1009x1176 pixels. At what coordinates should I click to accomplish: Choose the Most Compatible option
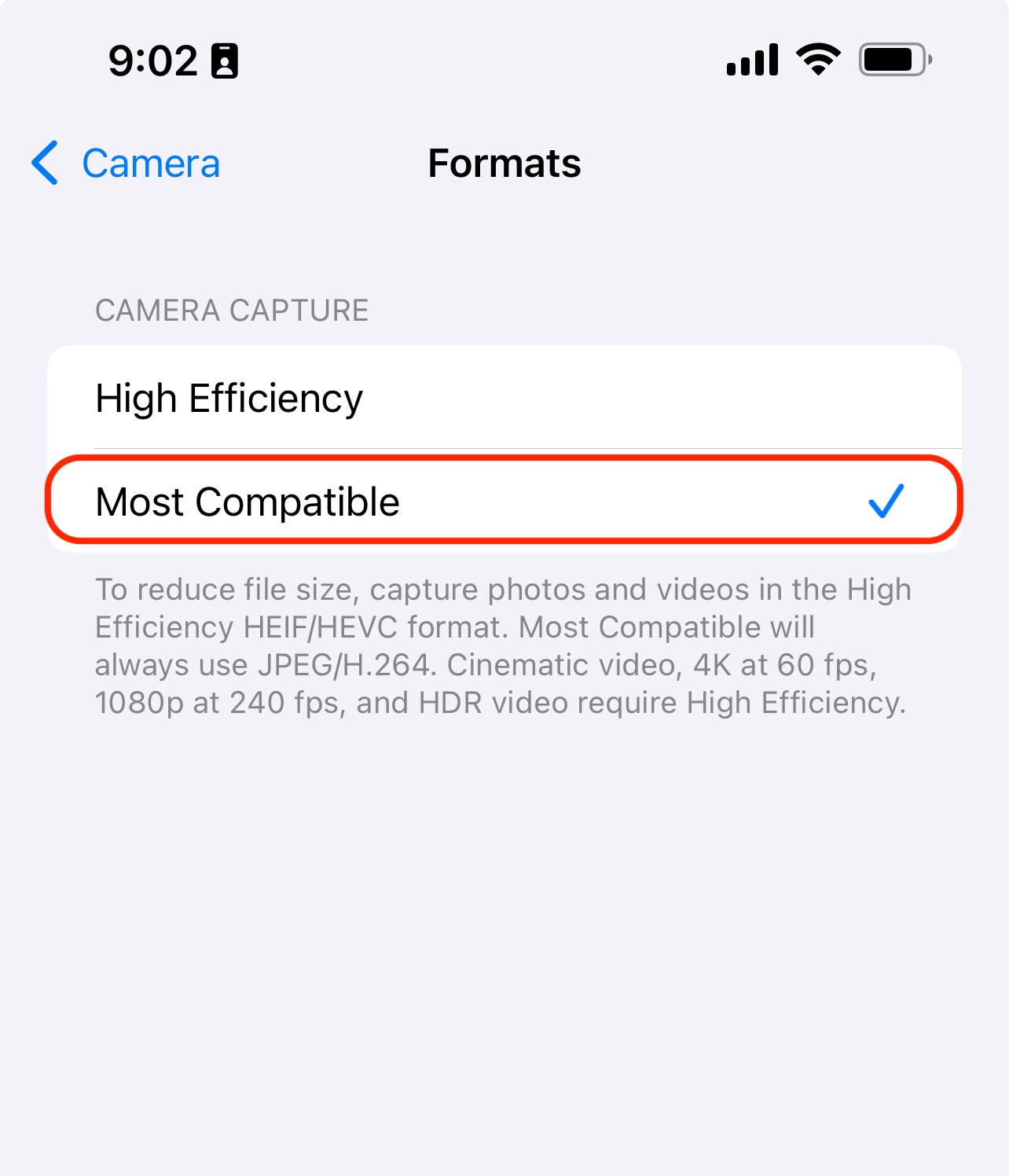[503, 502]
